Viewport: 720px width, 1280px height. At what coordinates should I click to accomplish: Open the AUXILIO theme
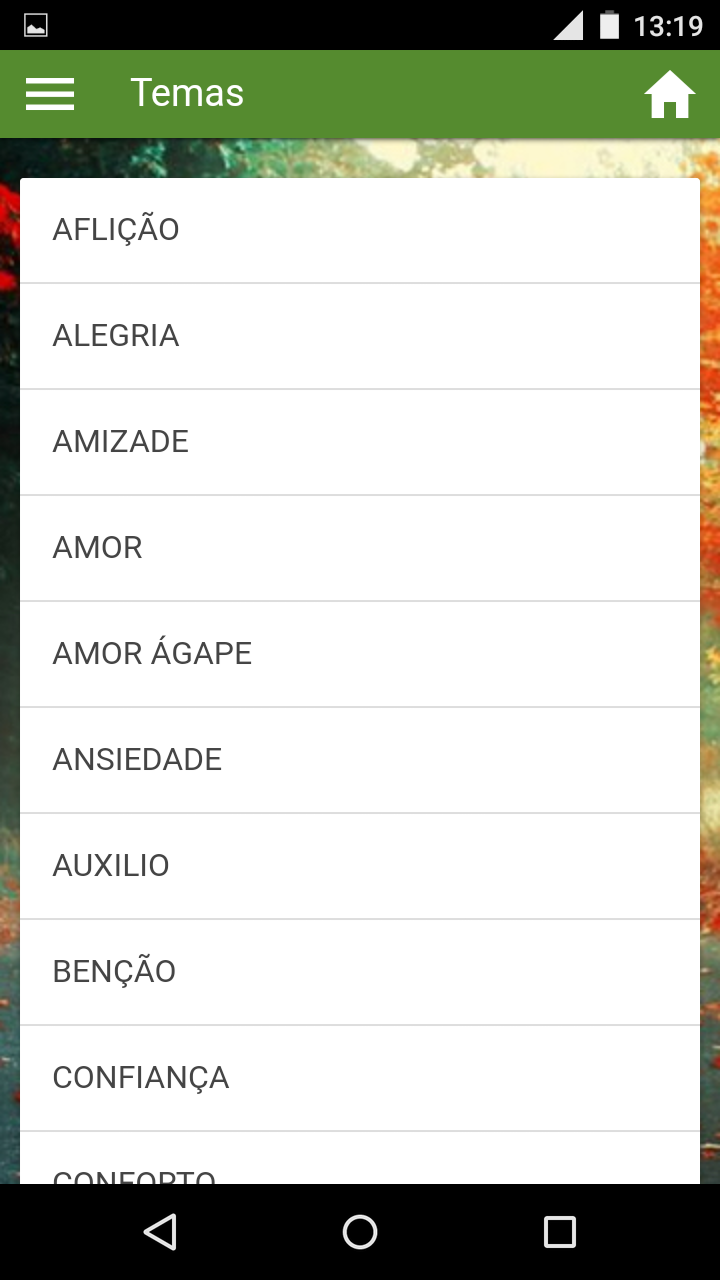point(360,866)
